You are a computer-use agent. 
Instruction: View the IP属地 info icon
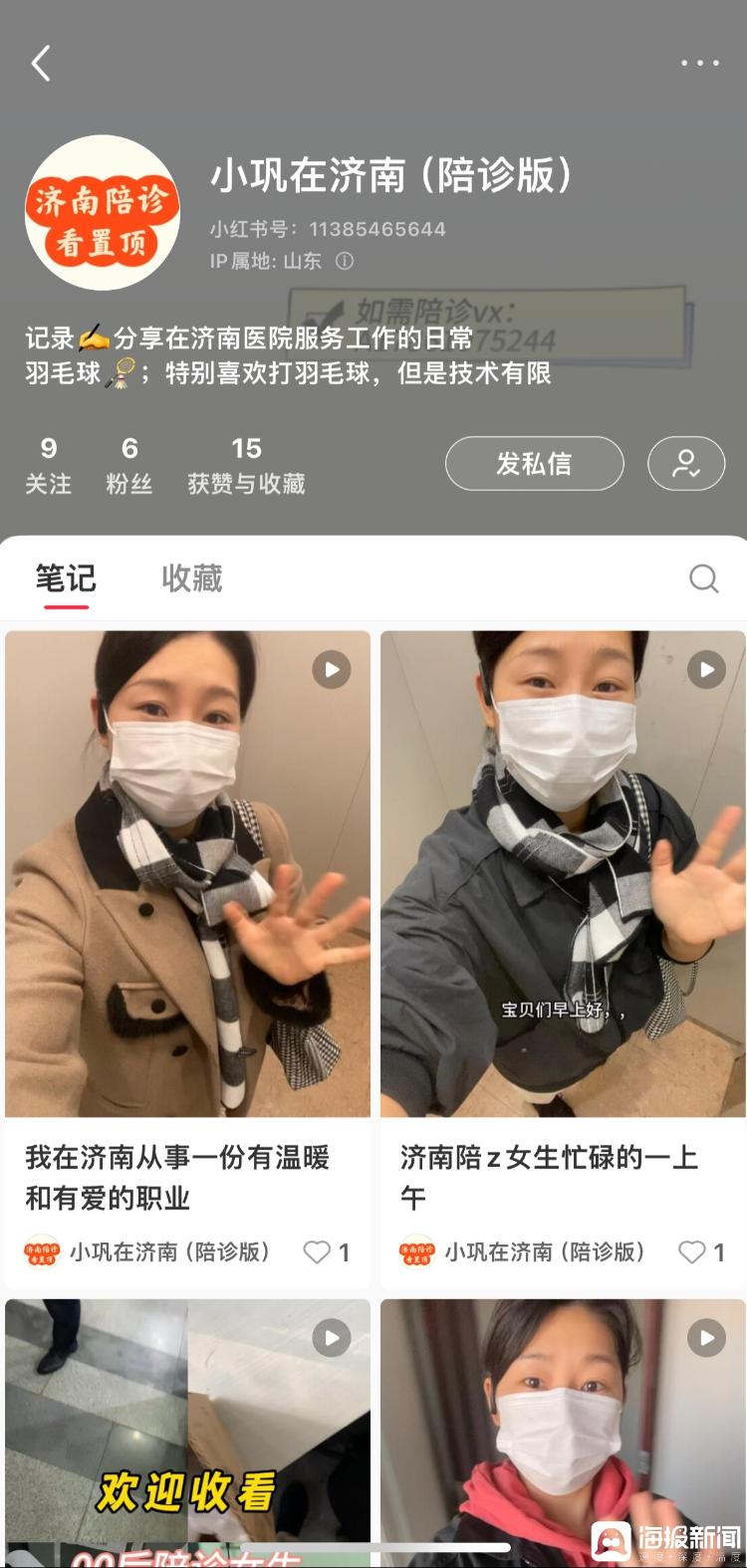click(x=345, y=261)
